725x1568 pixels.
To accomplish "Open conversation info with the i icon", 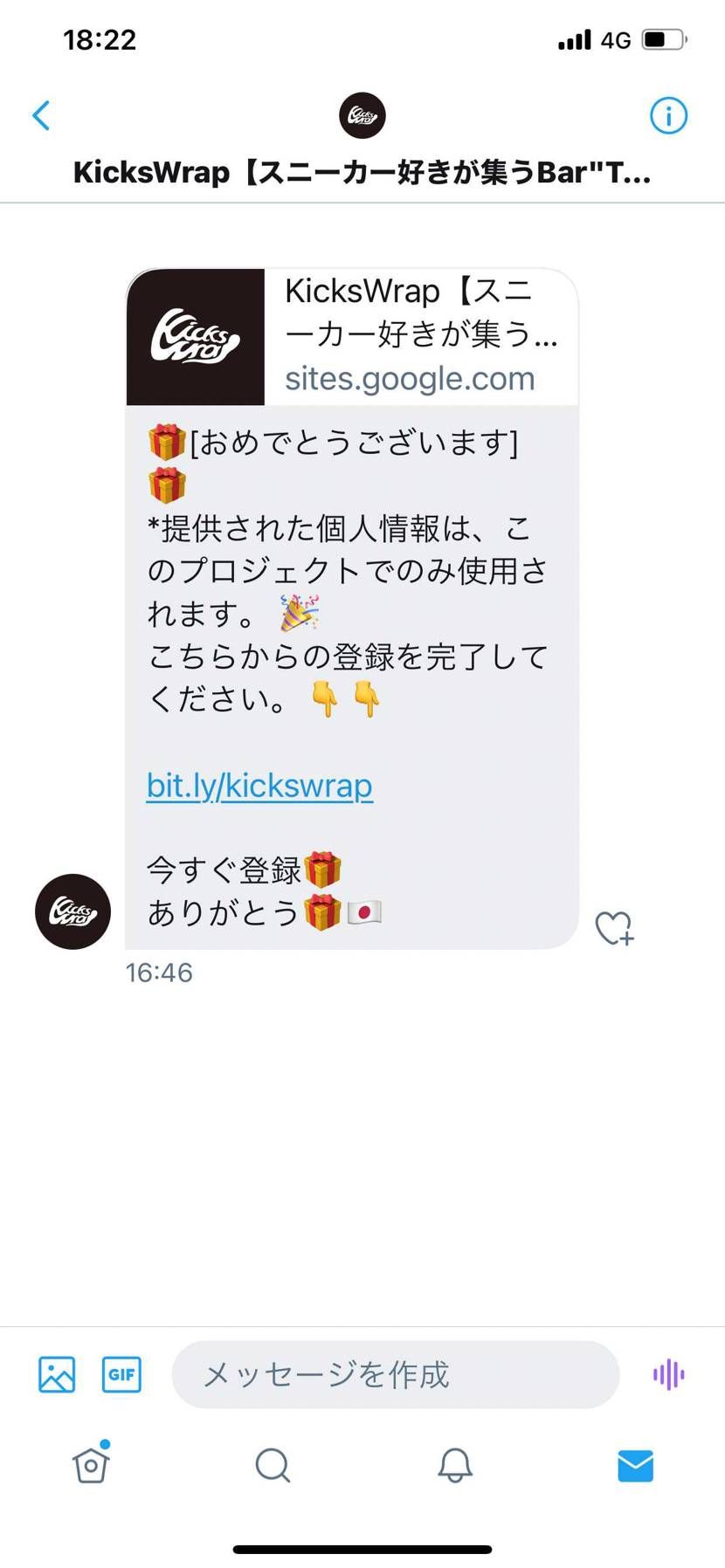I will click(x=667, y=114).
